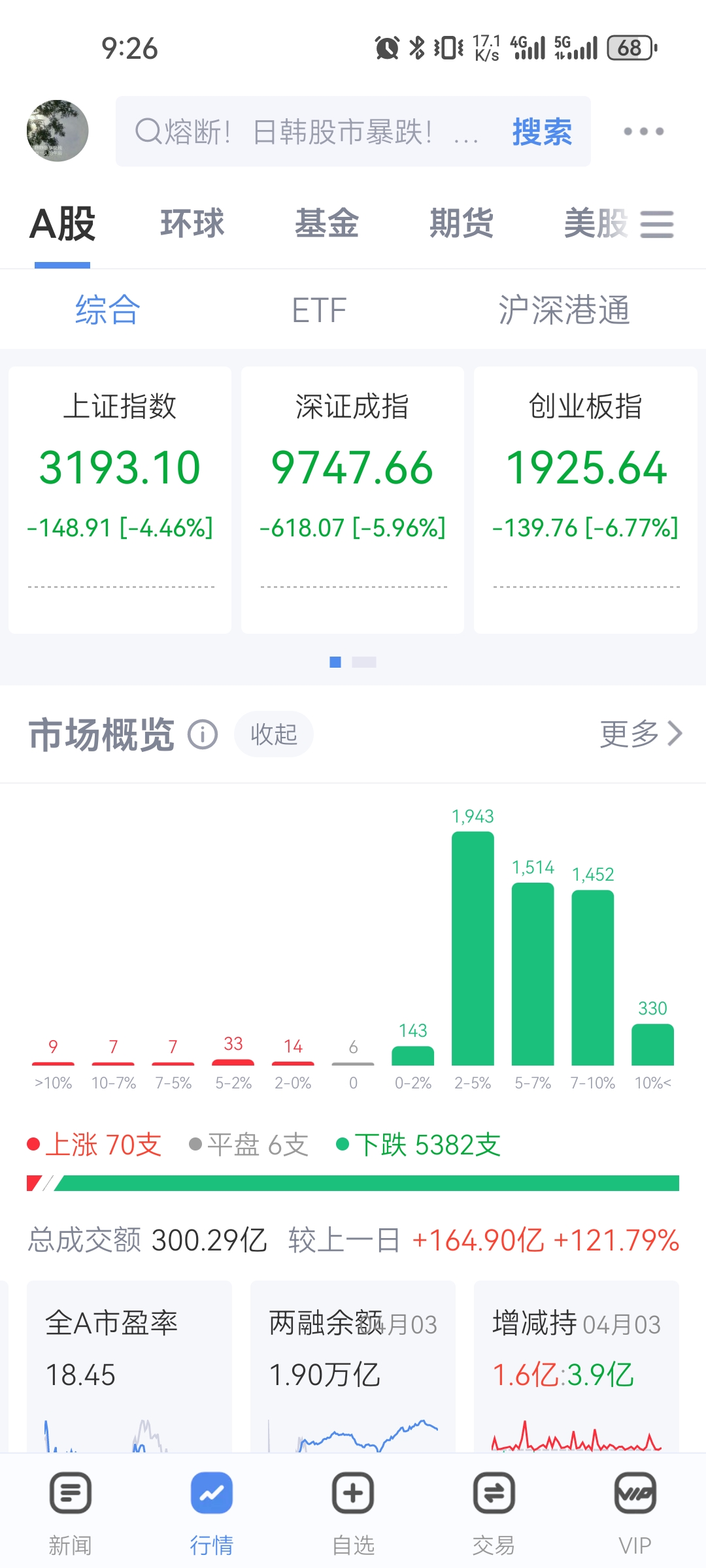Open the three-dot overflow menu

pyautogui.click(x=643, y=131)
